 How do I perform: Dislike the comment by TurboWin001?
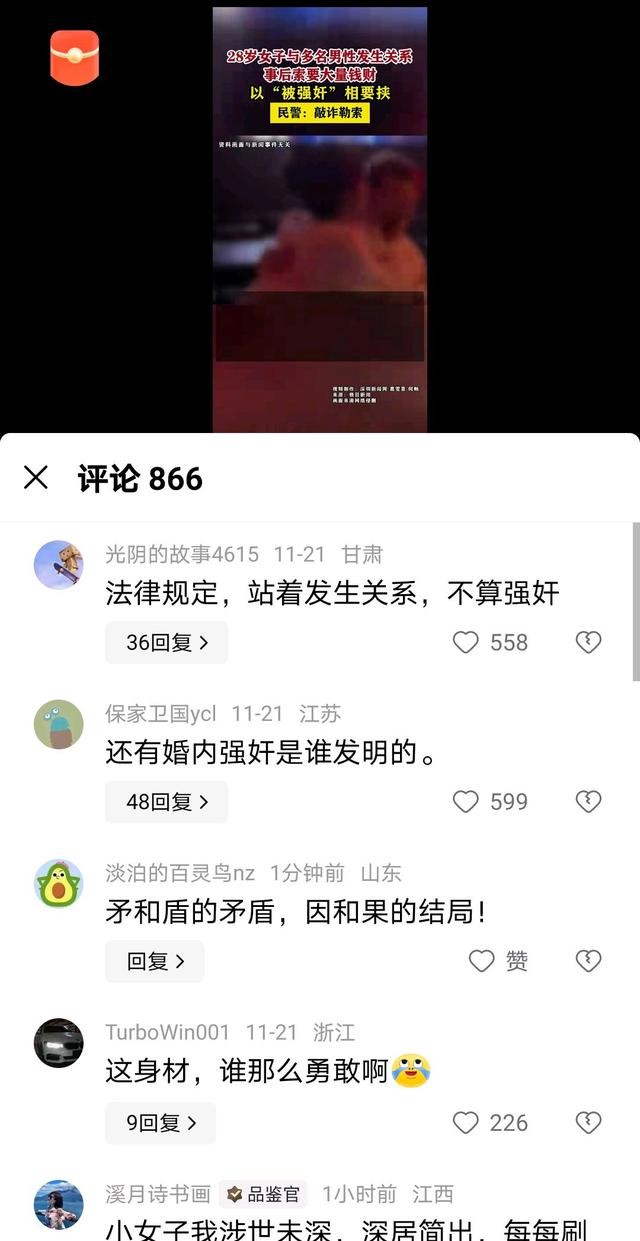tap(588, 1123)
